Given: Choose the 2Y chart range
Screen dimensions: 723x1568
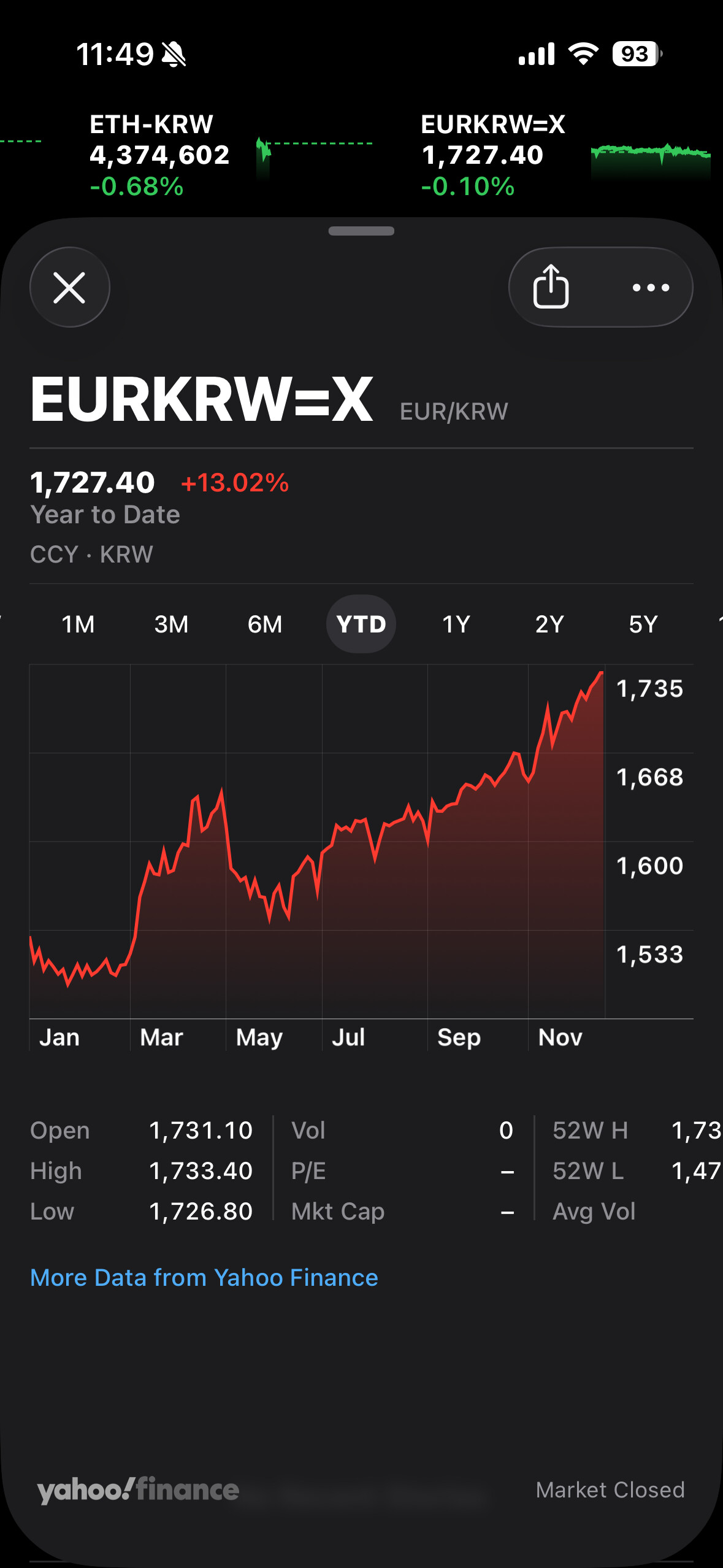Looking at the screenshot, I should tap(549, 625).
